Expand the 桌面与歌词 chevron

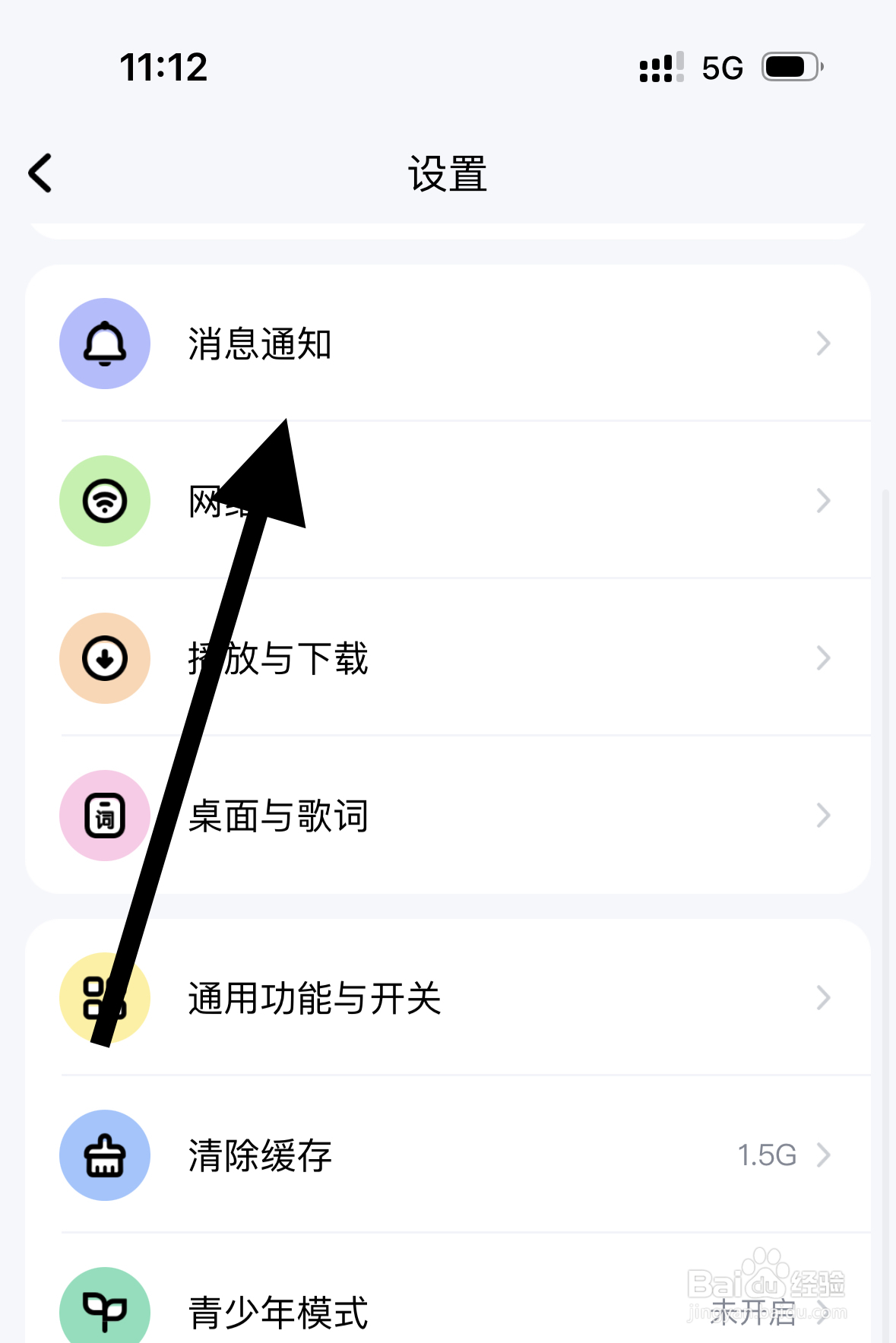tap(824, 815)
